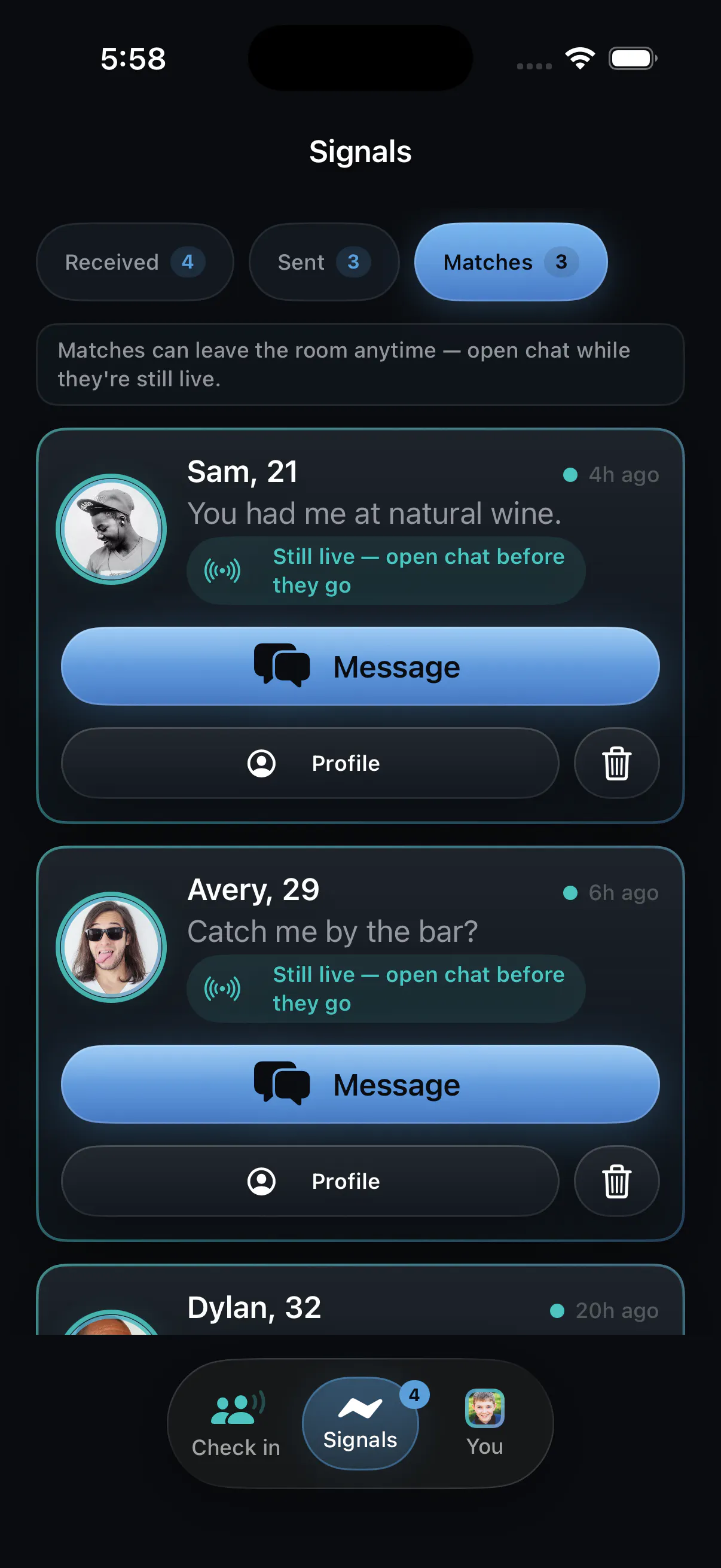Open the Signals bottom tab
Viewport: 721px width, 1568px height.
coord(360,1424)
